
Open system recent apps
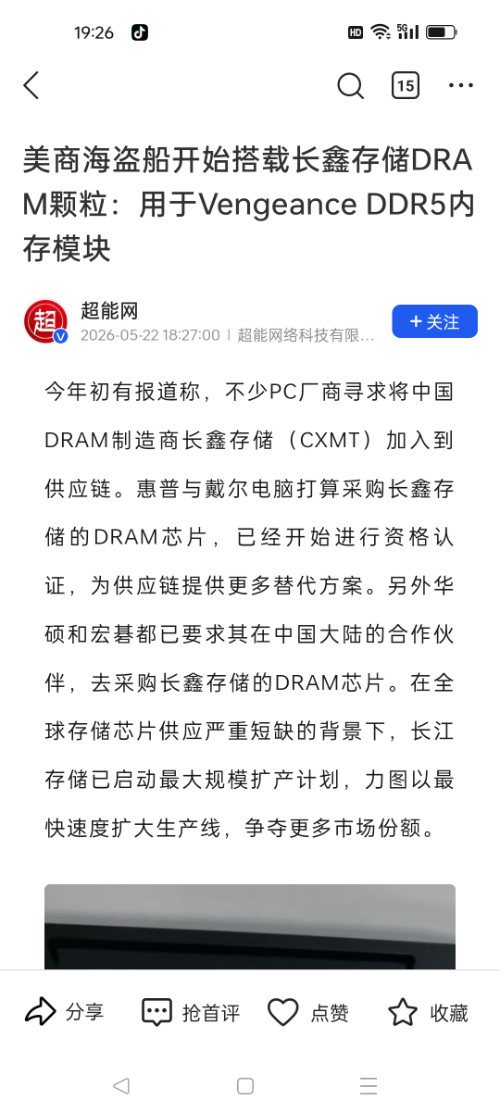368,1085
